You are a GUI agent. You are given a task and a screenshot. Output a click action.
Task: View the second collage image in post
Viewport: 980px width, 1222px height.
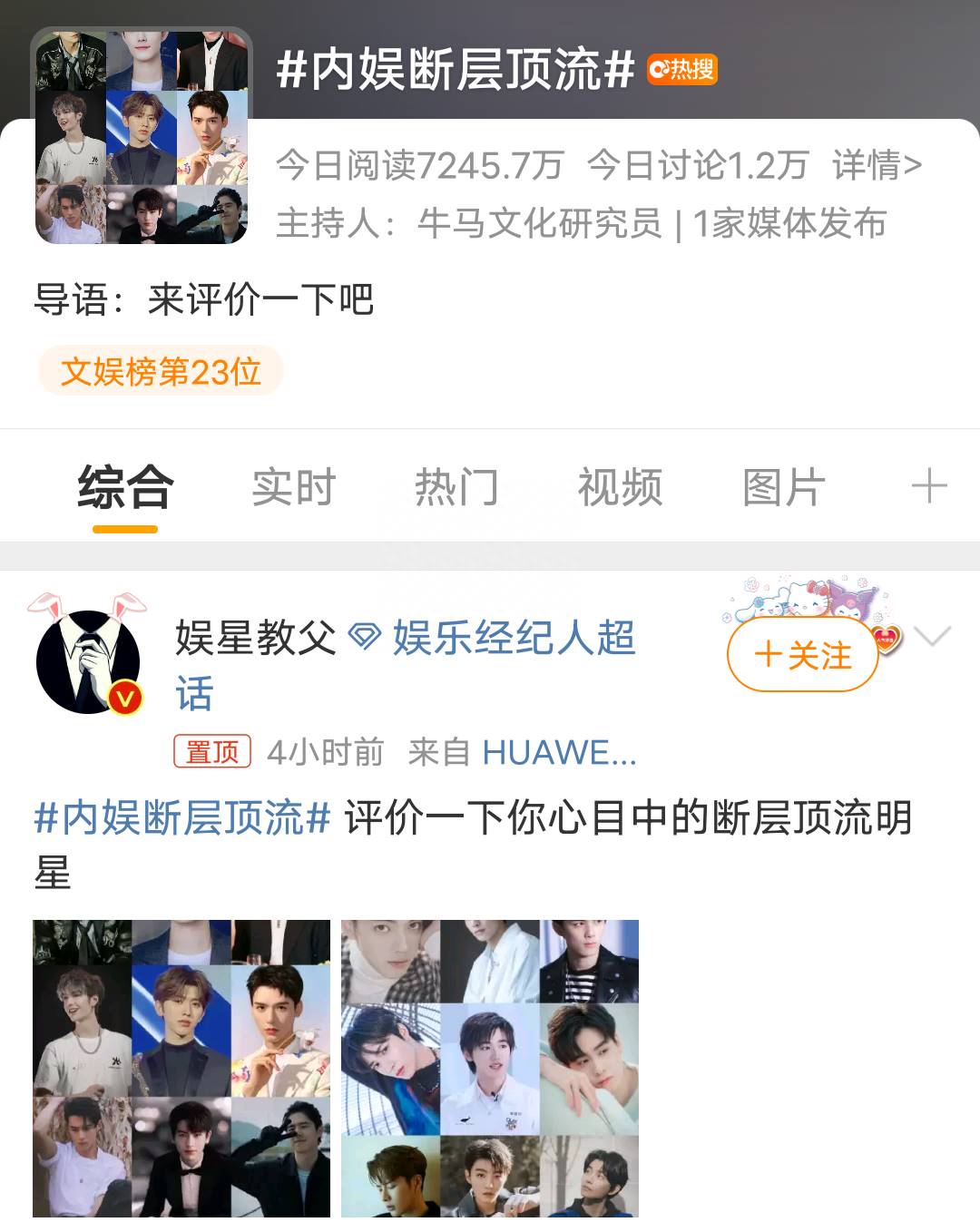tap(490, 1068)
